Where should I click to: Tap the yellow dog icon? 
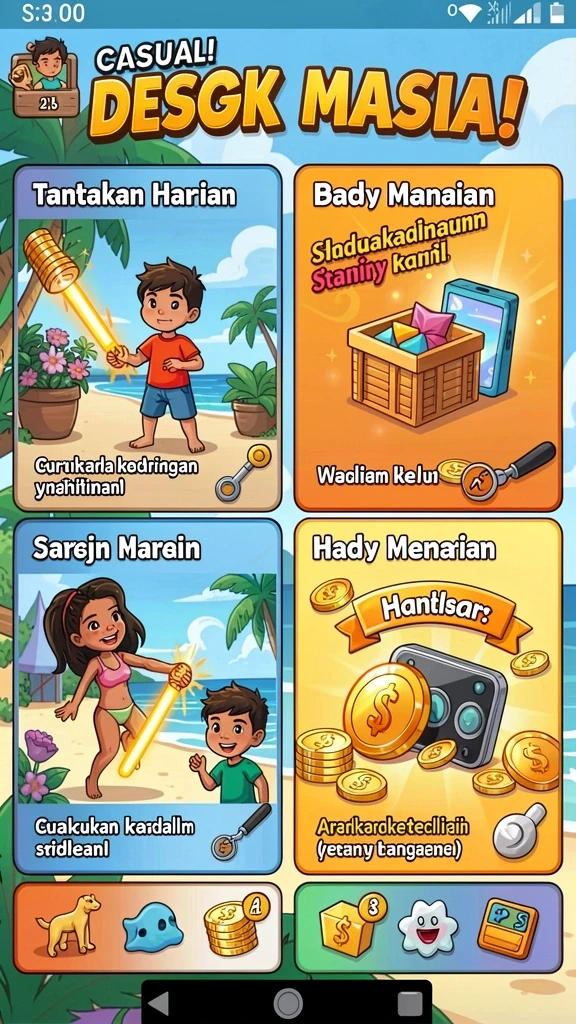pos(68,924)
